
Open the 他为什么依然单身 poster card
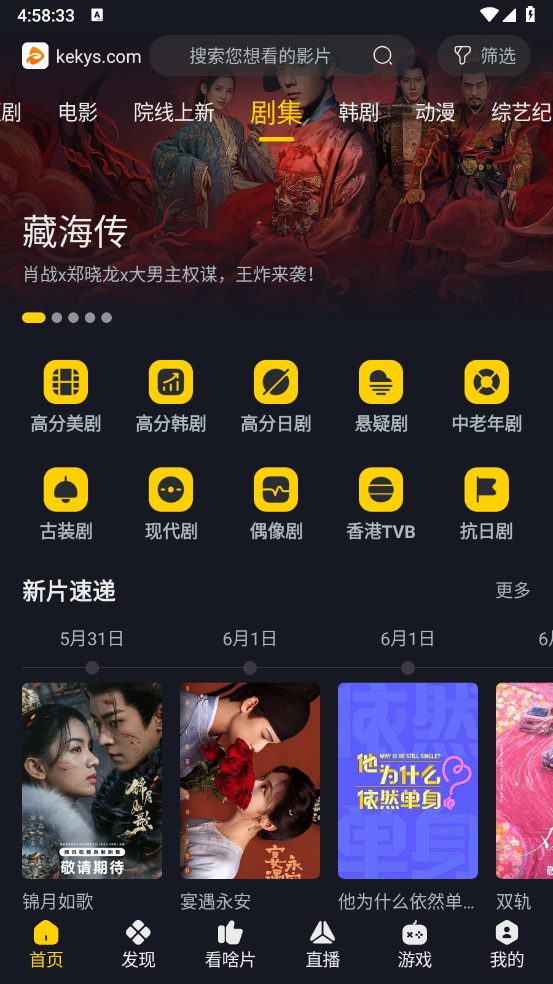coord(408,797)
